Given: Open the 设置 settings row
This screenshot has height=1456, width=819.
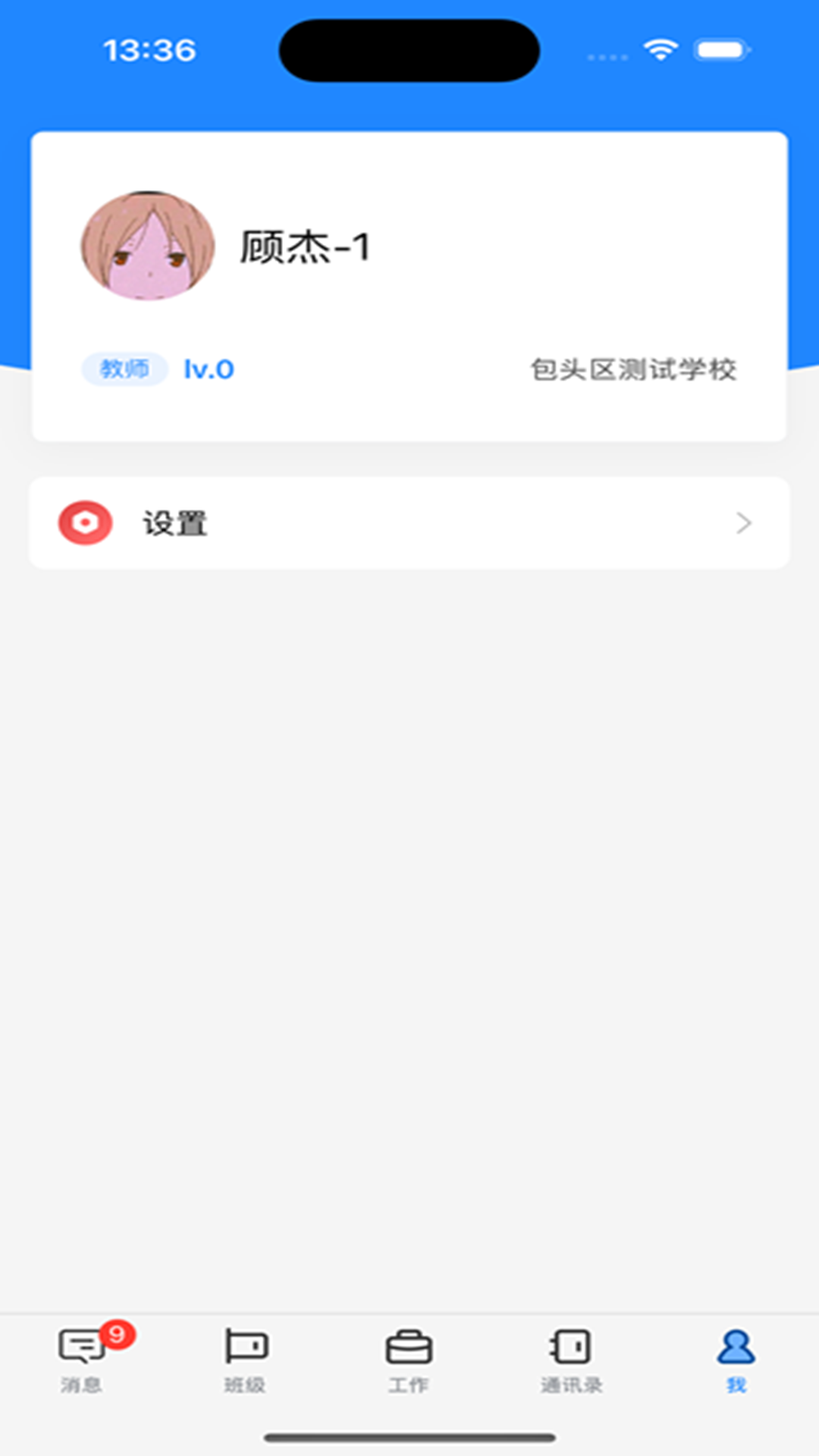Looking at the screenshot, I should pos(409,522).
